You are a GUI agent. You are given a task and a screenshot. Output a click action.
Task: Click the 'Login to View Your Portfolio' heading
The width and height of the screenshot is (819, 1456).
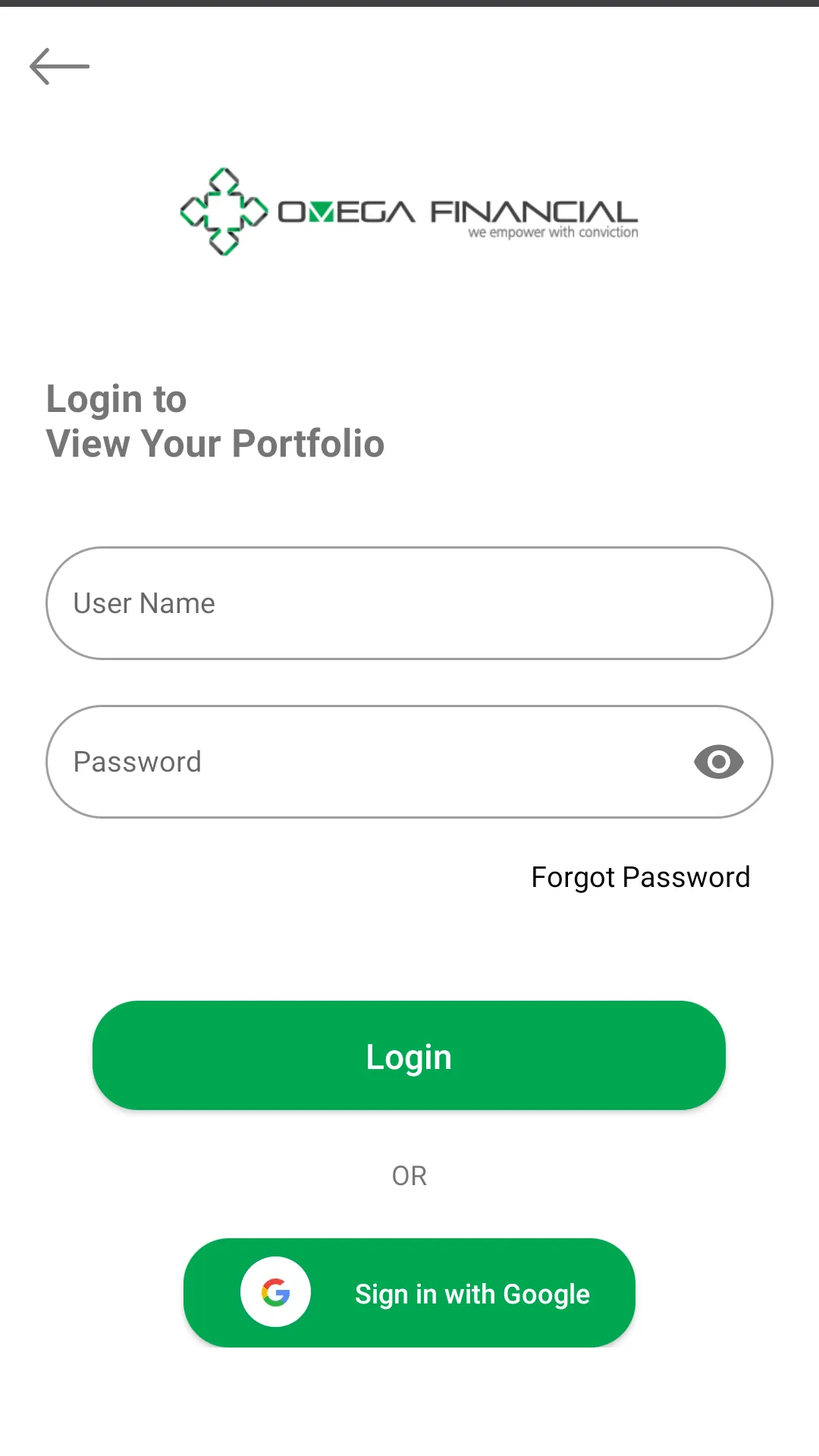(215, 422)
